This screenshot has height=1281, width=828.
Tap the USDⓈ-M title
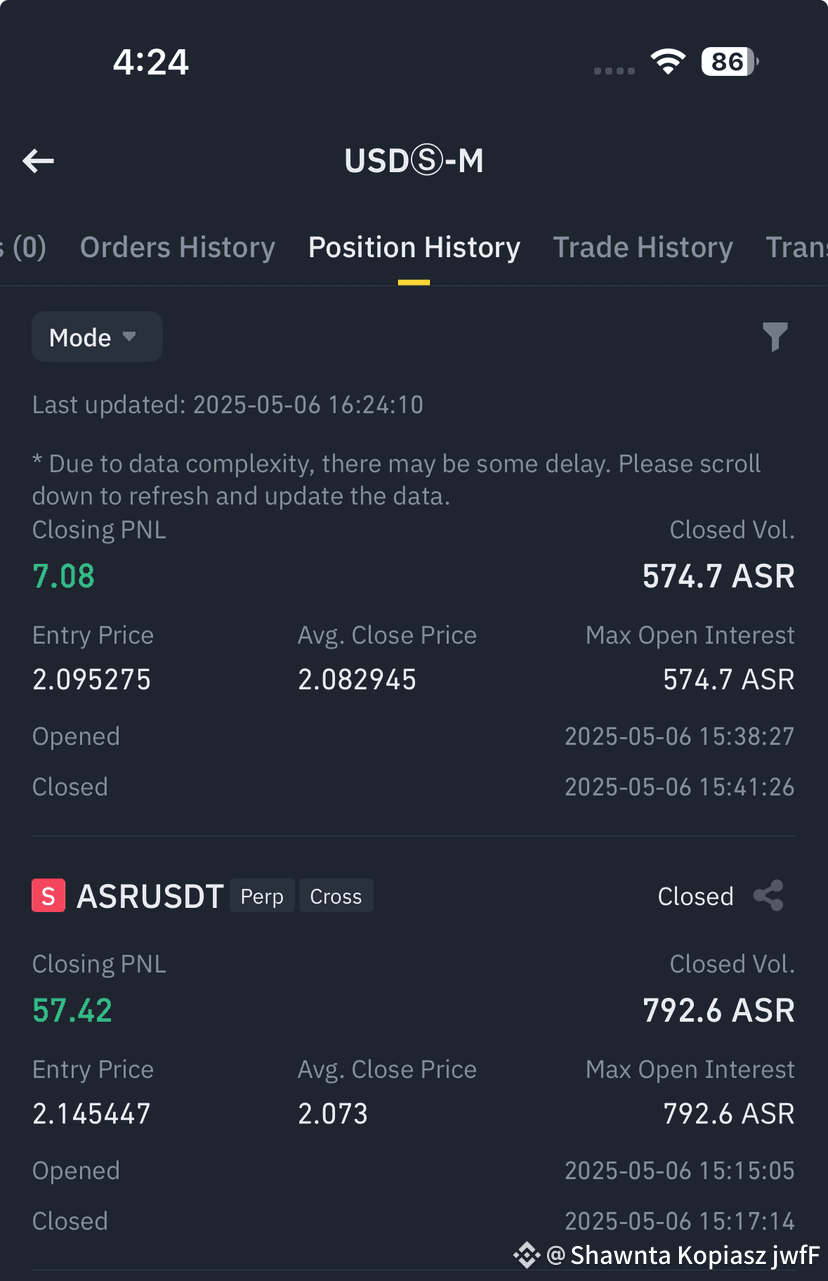coord(414,161)
